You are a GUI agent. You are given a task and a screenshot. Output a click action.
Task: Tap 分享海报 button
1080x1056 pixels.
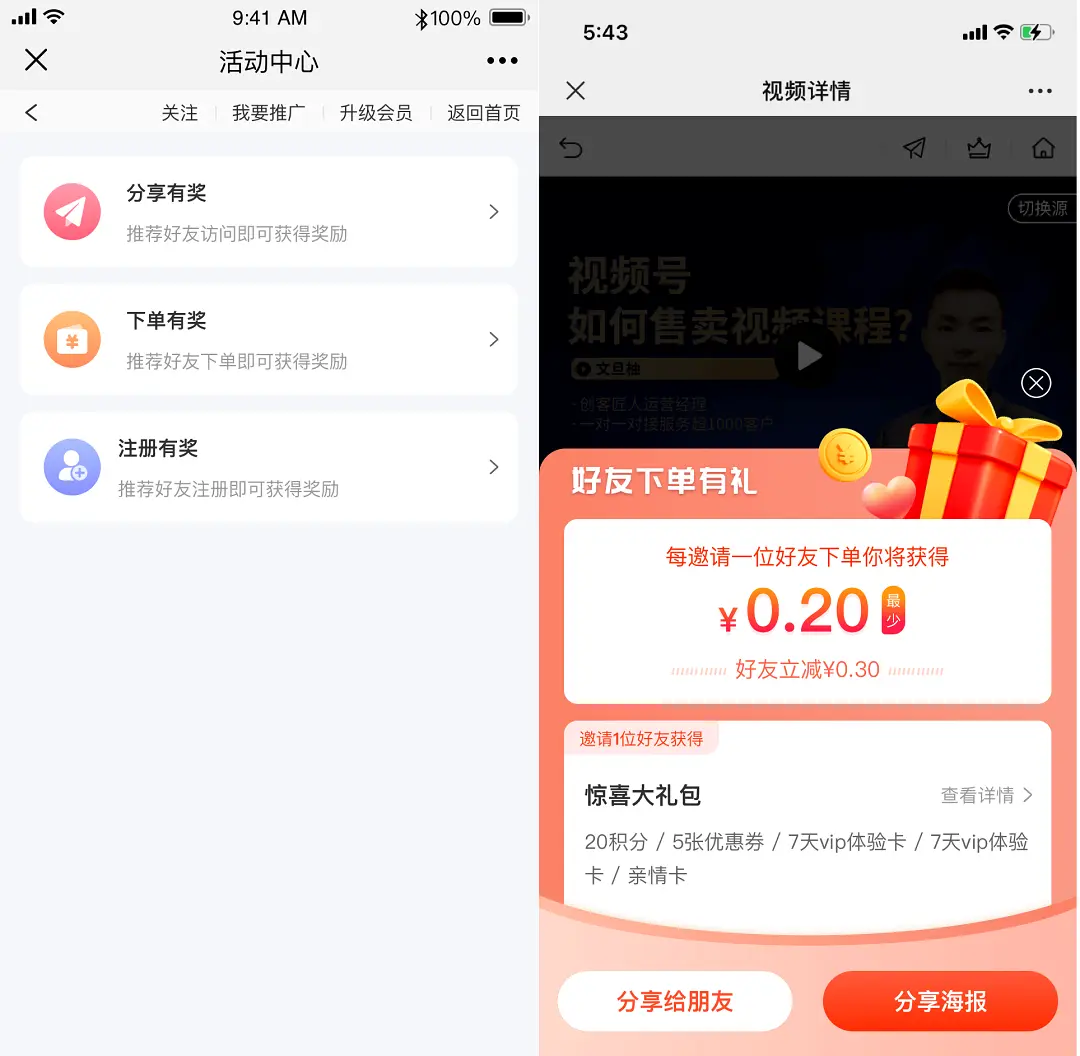pos(940,1001)
